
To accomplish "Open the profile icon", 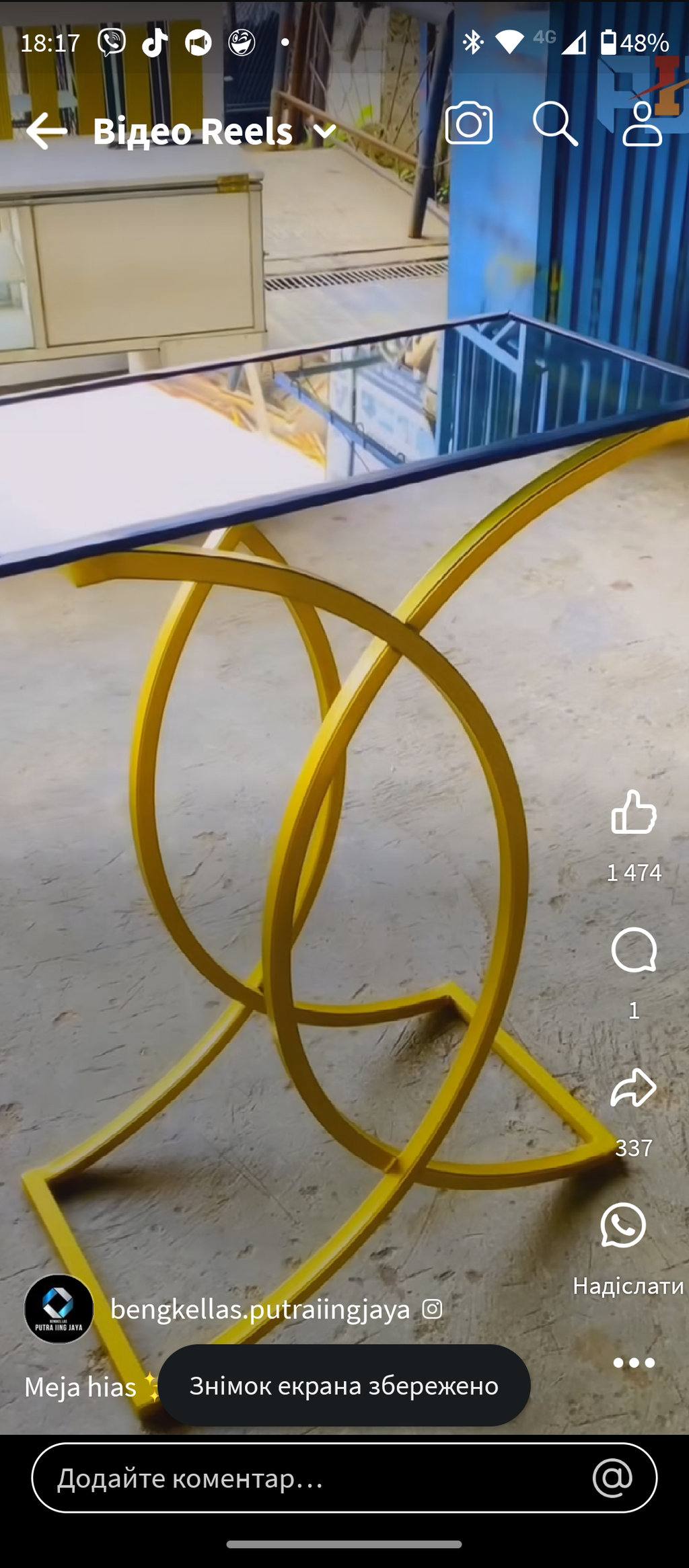I will 642,124.
